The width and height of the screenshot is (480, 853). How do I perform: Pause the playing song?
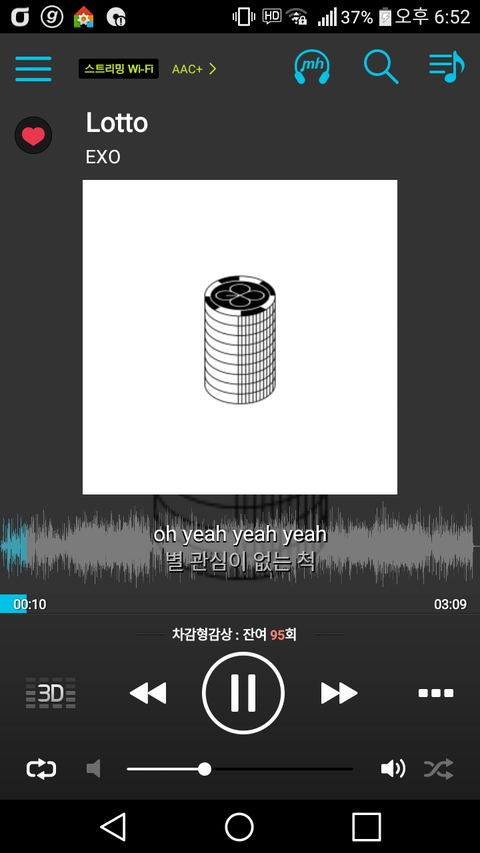243,693
